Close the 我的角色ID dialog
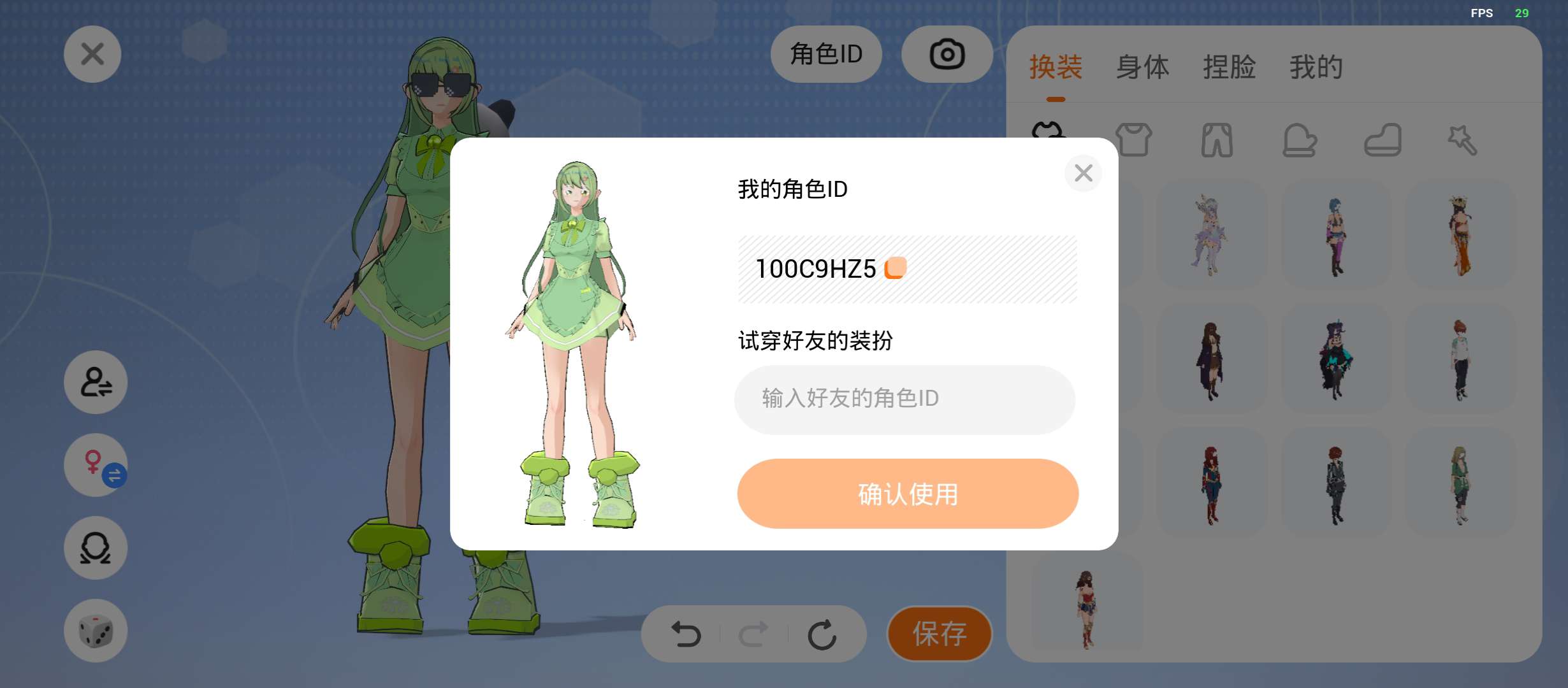This screenshot has height=688, width=1568. pyautogui.click(x=1083, y=173)
